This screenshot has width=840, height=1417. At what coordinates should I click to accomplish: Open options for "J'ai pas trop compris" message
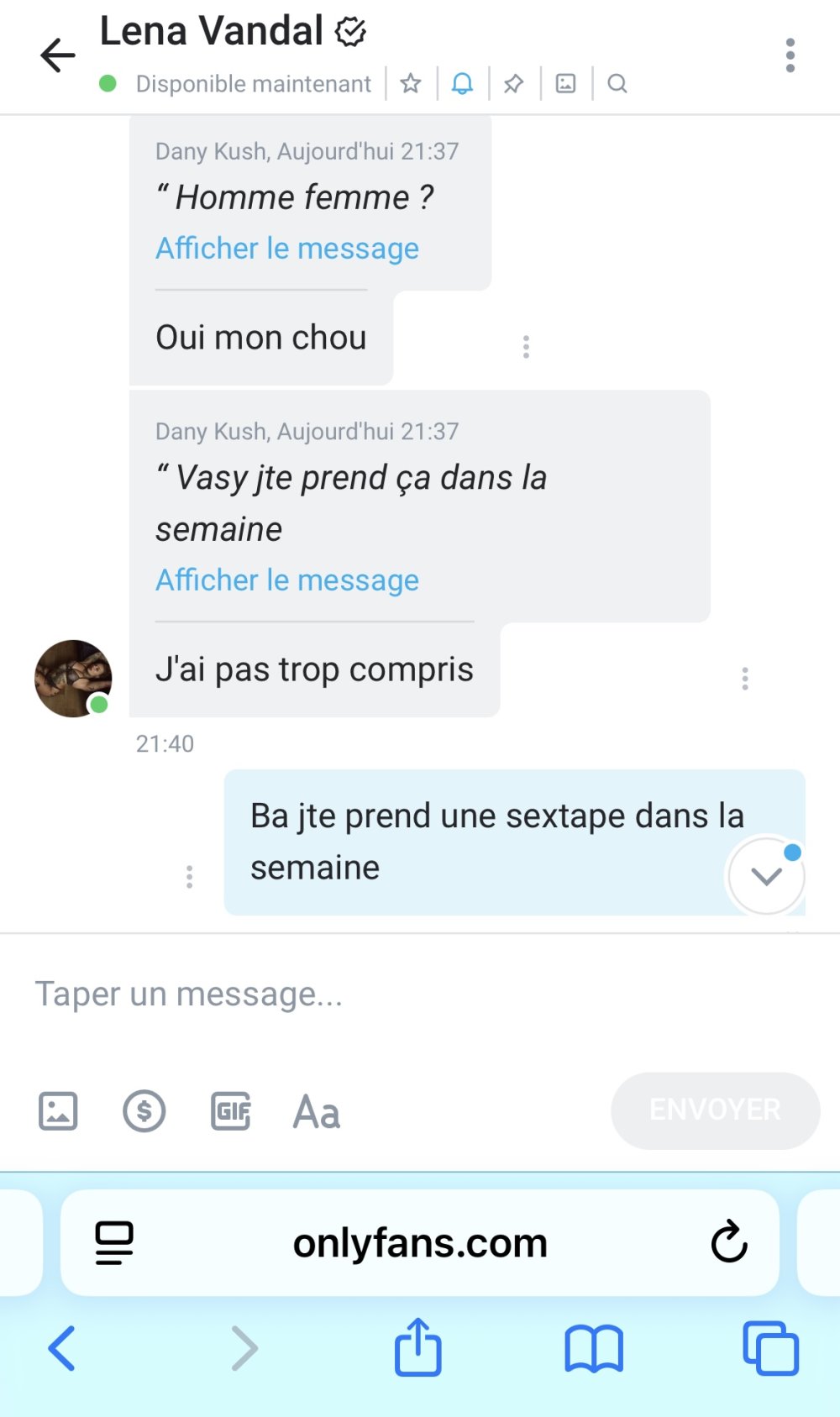(x=745, y=679)
